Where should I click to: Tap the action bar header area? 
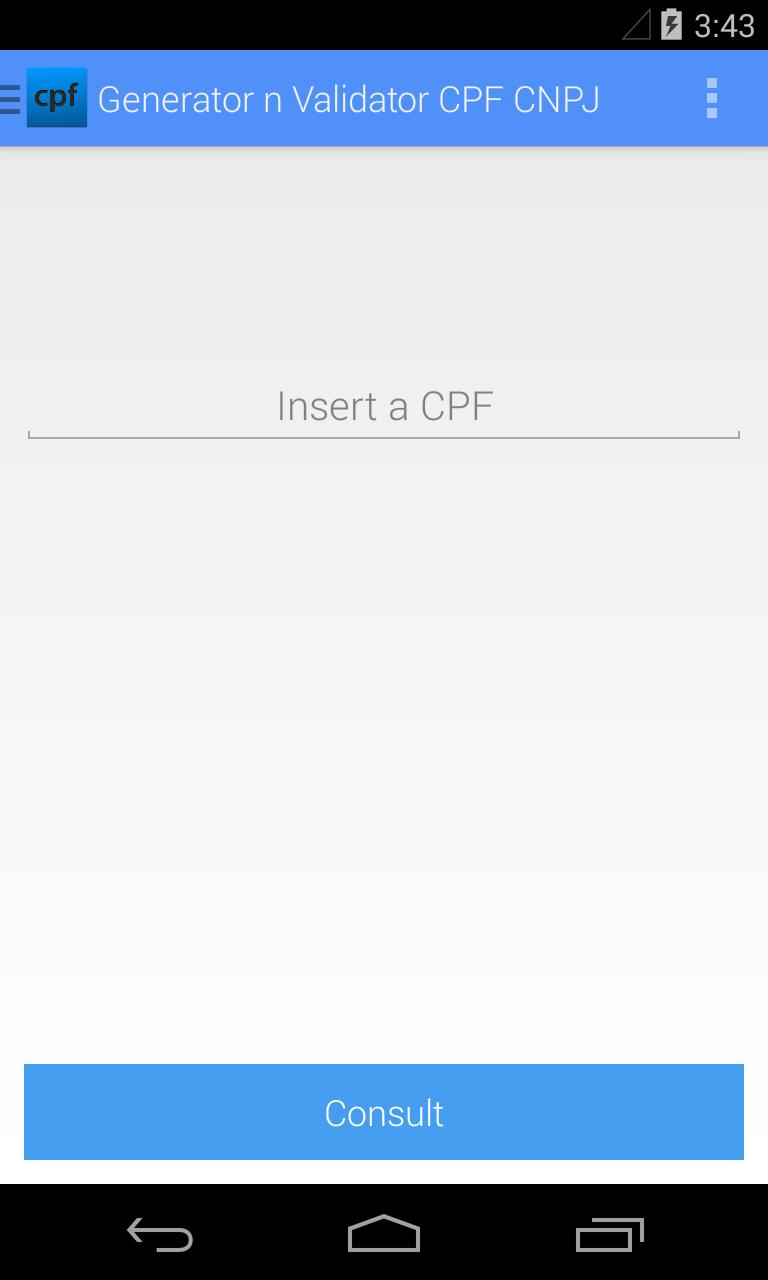point(384,97)
